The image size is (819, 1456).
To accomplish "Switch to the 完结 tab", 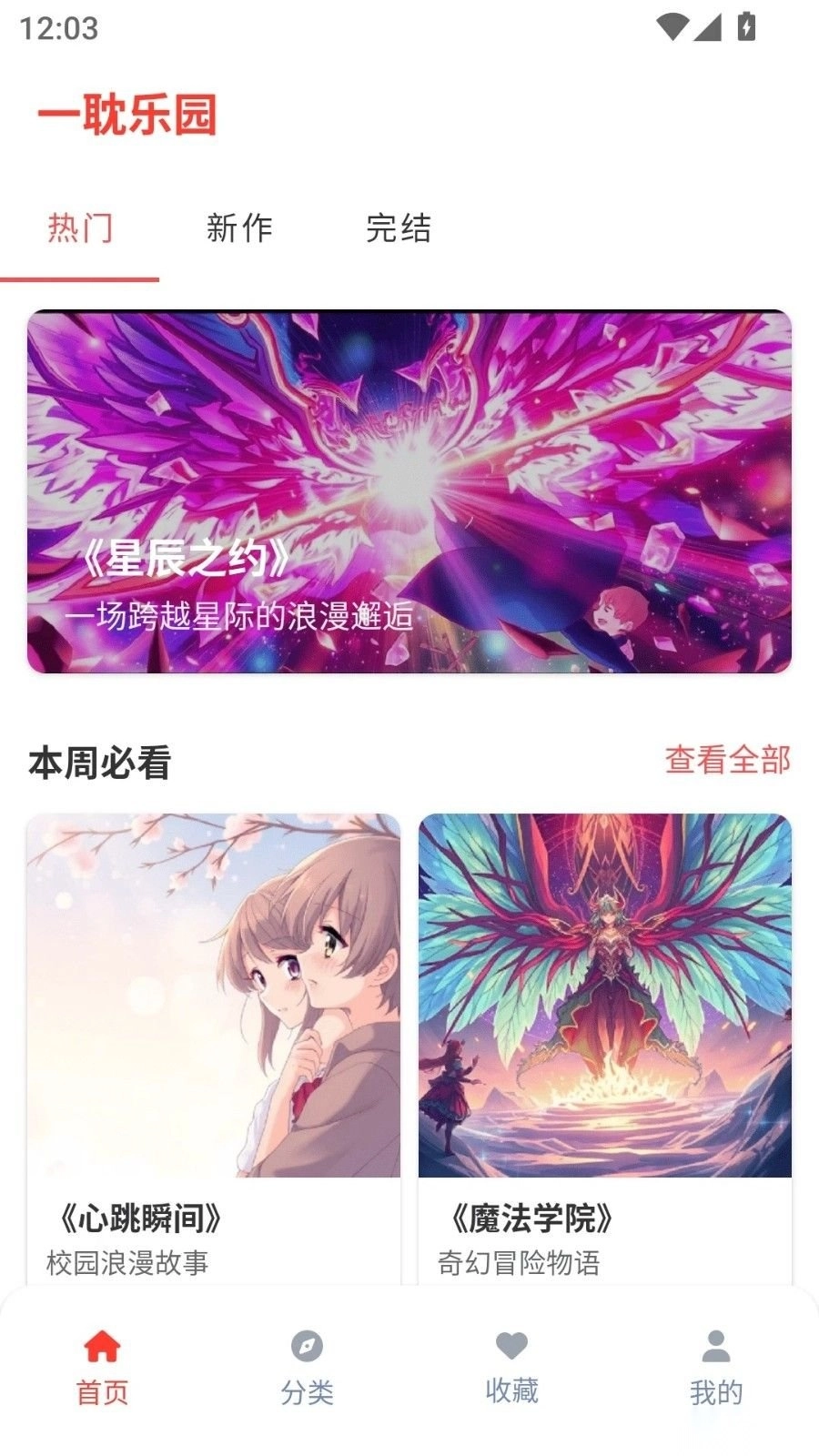I will [x=398, y=227].
